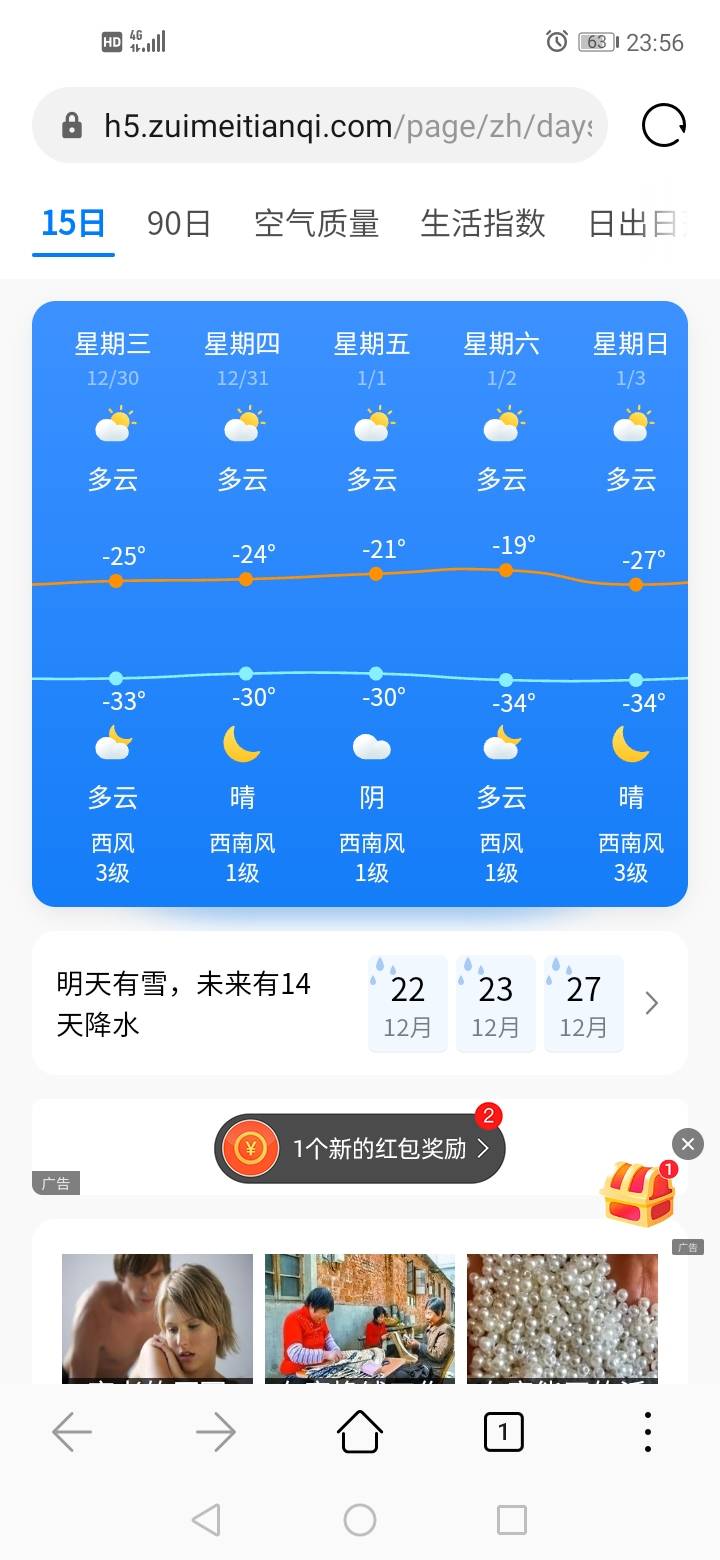Viewport: 720px width, 1560px height.
Task: Select the 生活指数 tab
Action: (x=482, y=223)
